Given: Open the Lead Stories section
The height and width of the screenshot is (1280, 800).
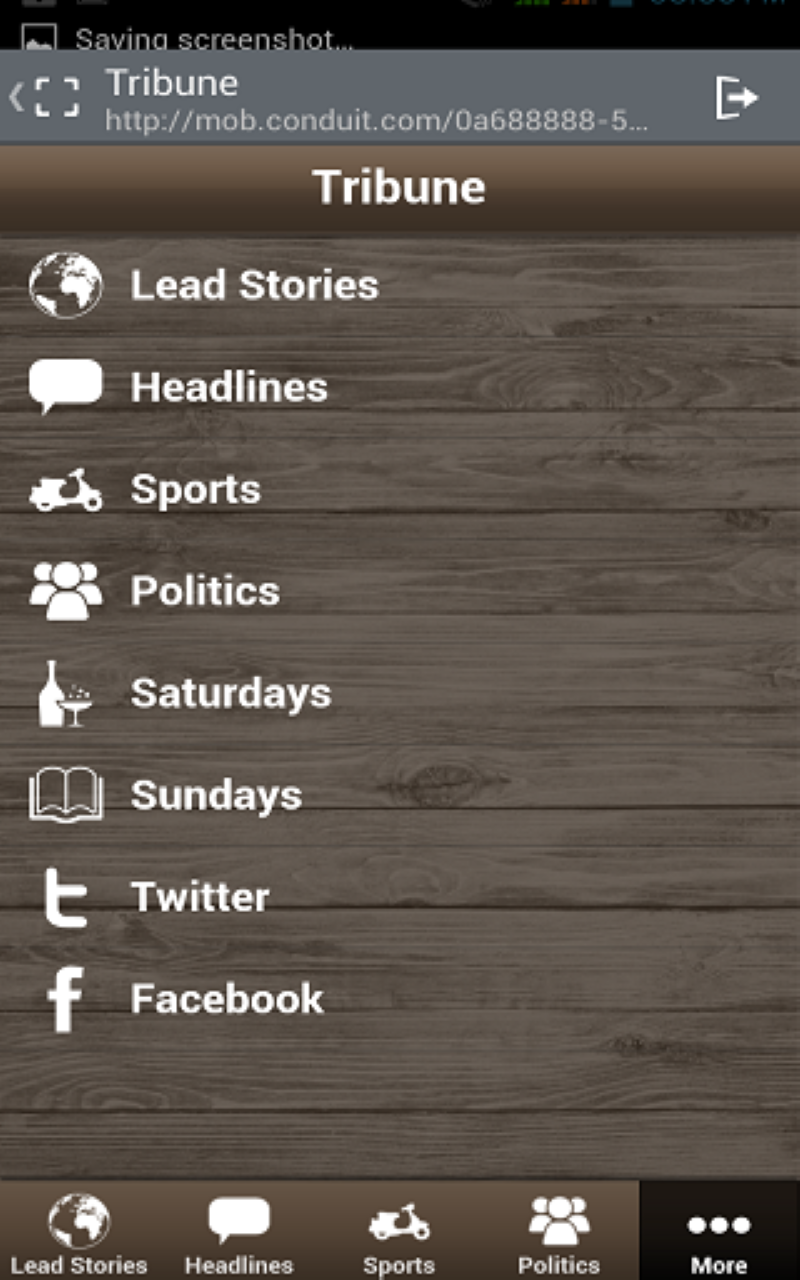Looking at the screenshot, I should [x=255, y=284].
